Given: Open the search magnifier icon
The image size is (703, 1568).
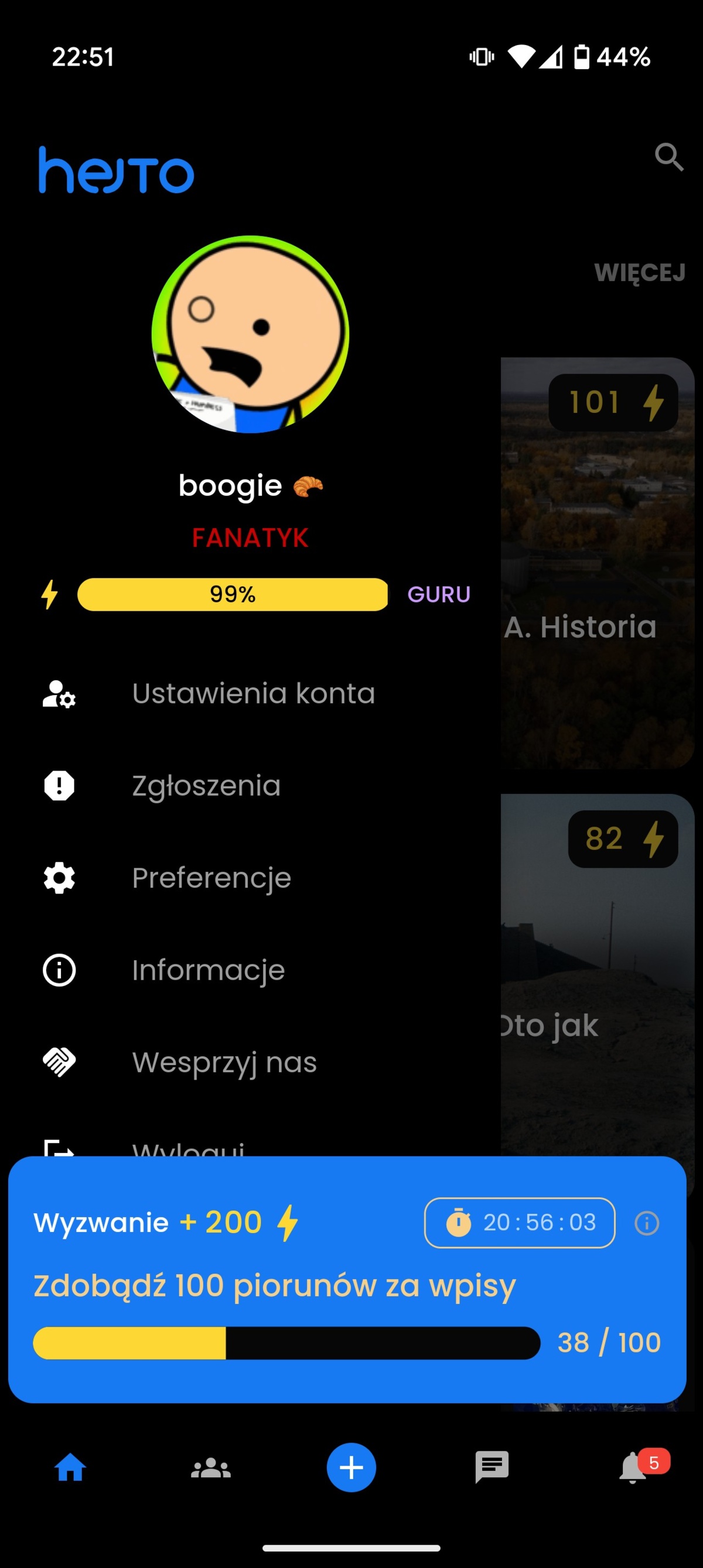Looking at the screenshot, I should point(669,158).
